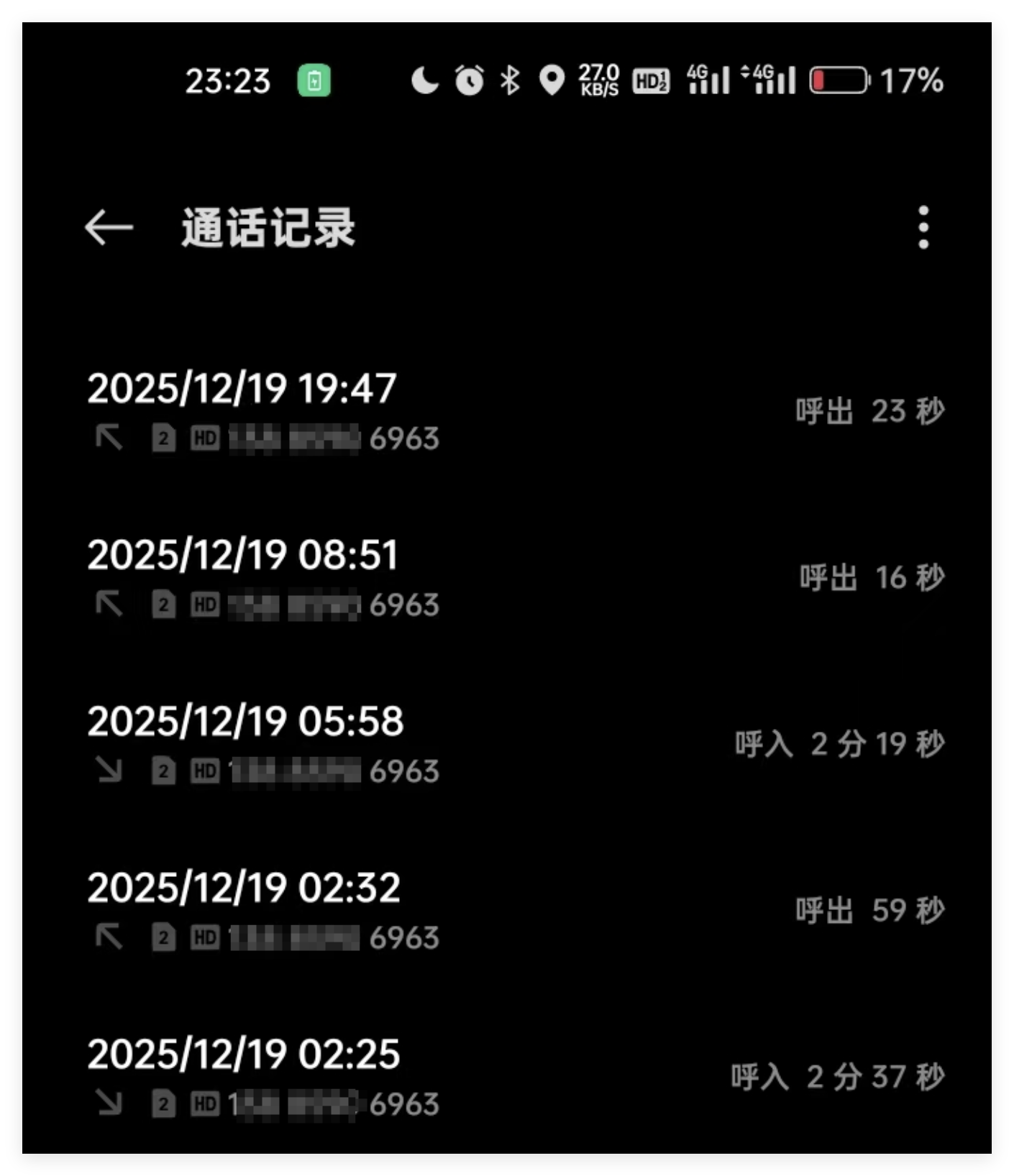The image size is (1014, 1176).
Task: Tap the HD badge on the 19:47 call
Action: tap(204, 438)
